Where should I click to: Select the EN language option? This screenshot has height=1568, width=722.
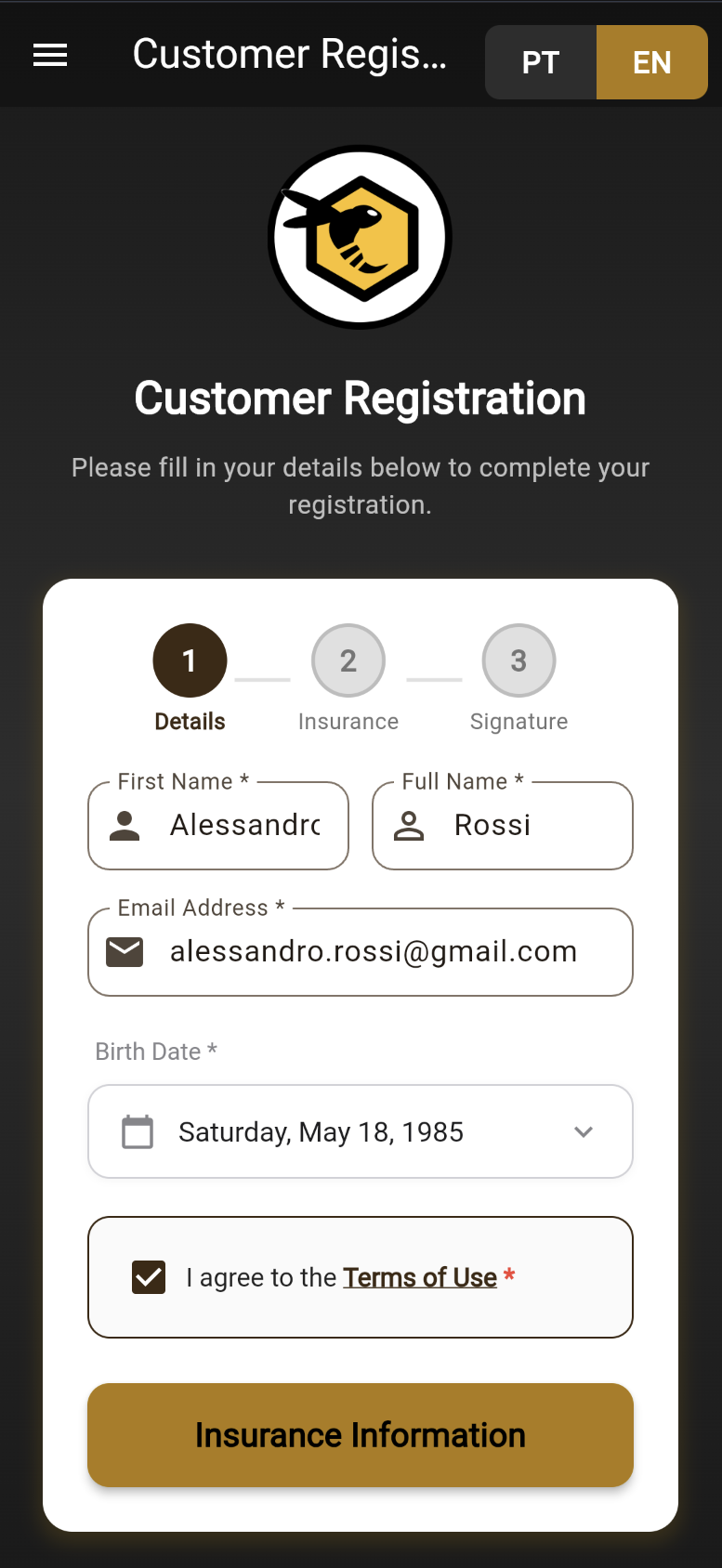pos(651,62)
